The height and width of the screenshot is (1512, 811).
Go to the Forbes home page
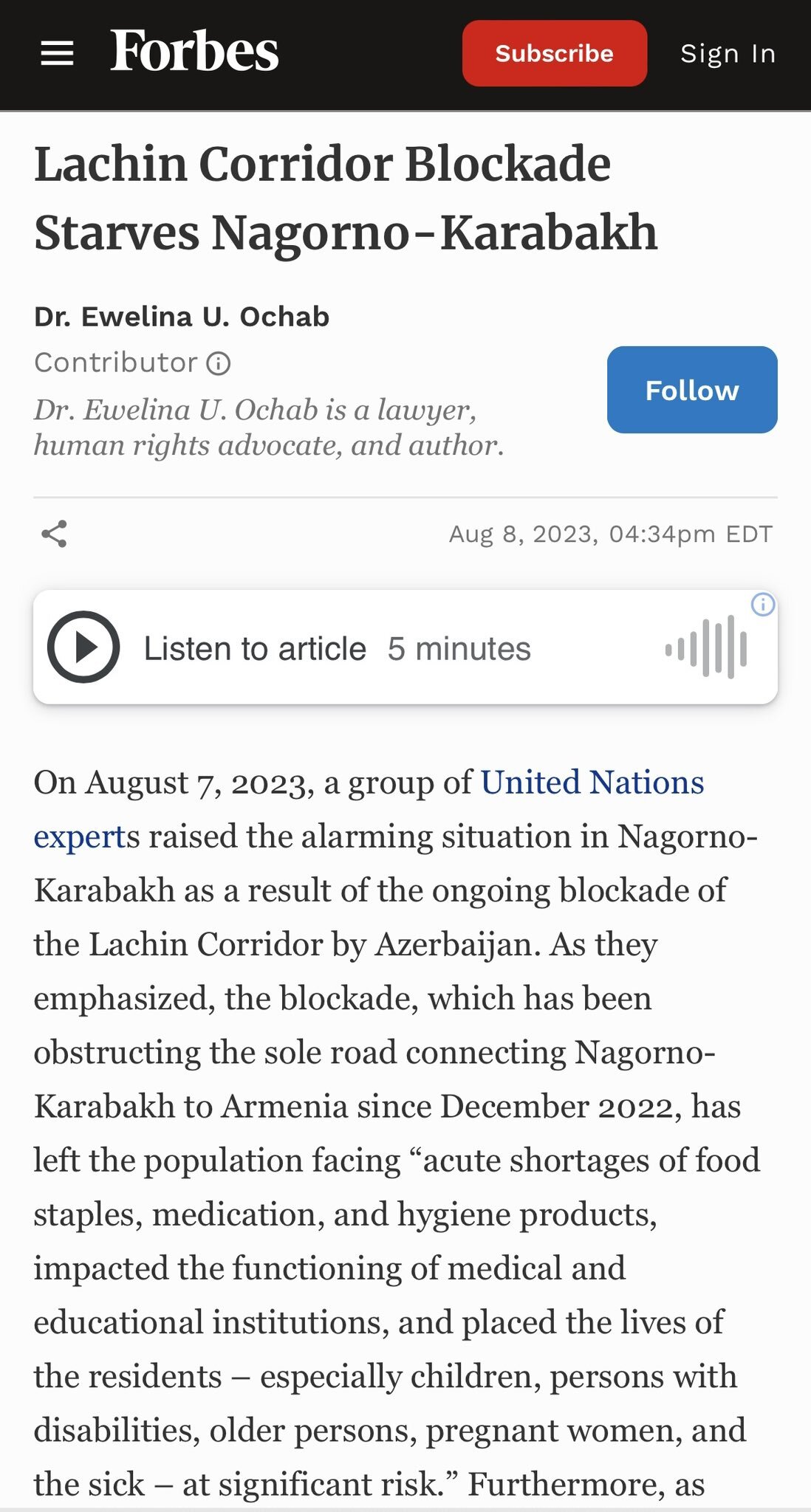194,52
